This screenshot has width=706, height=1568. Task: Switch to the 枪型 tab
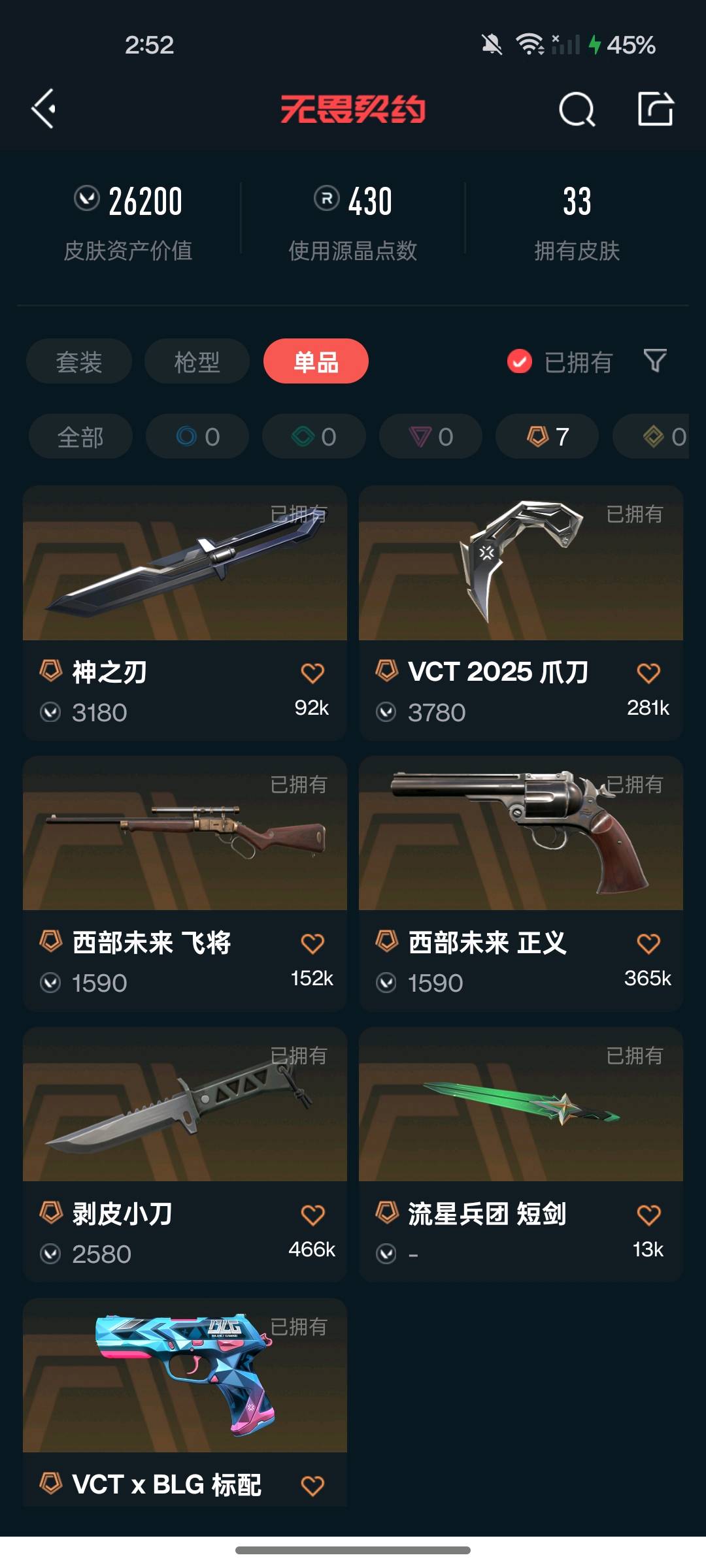pyautogui.click(x=197, y=361)
